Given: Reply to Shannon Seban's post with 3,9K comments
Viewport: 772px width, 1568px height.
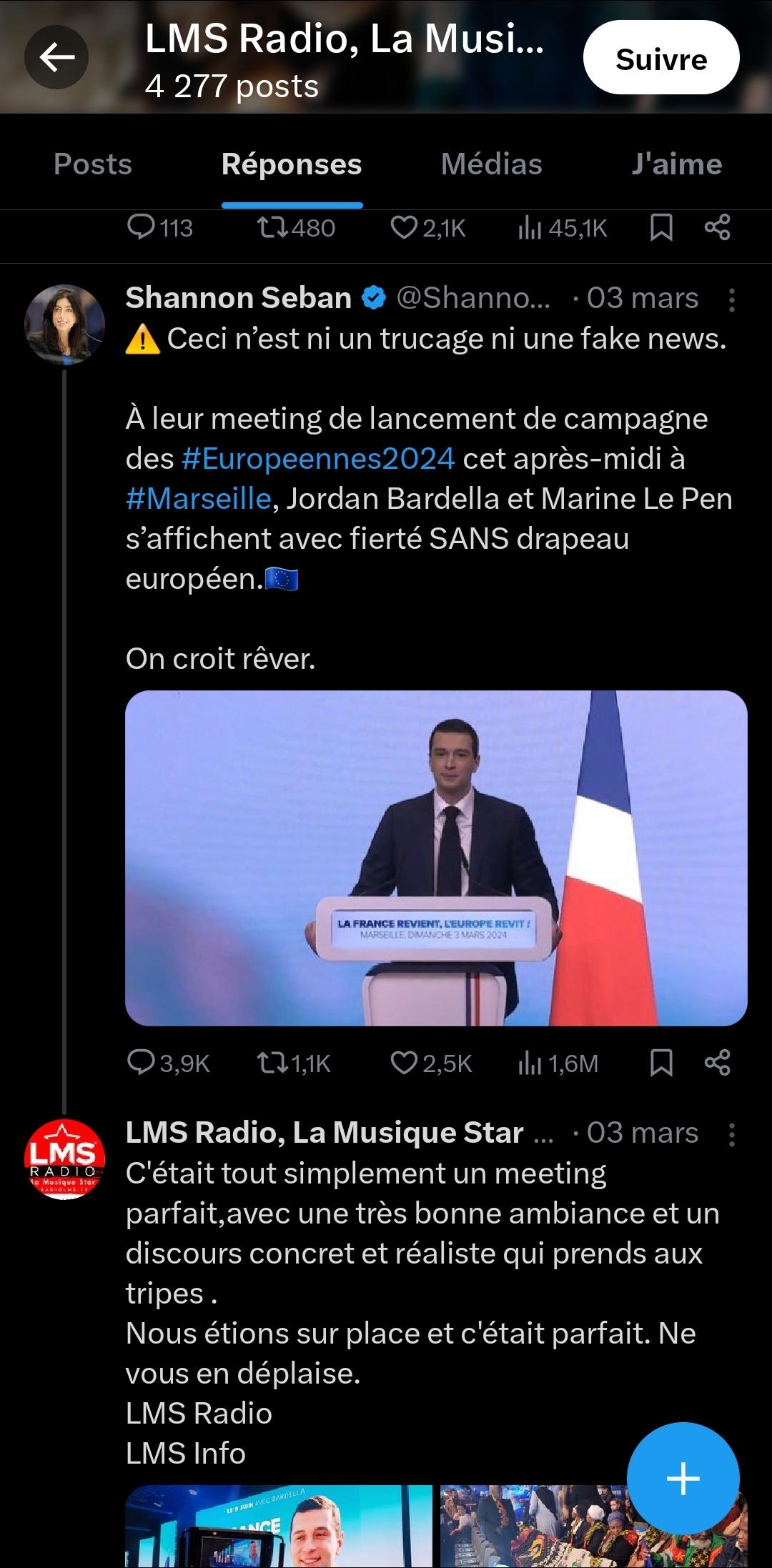Looking at the screenshot, I should tap(169, 1063).
